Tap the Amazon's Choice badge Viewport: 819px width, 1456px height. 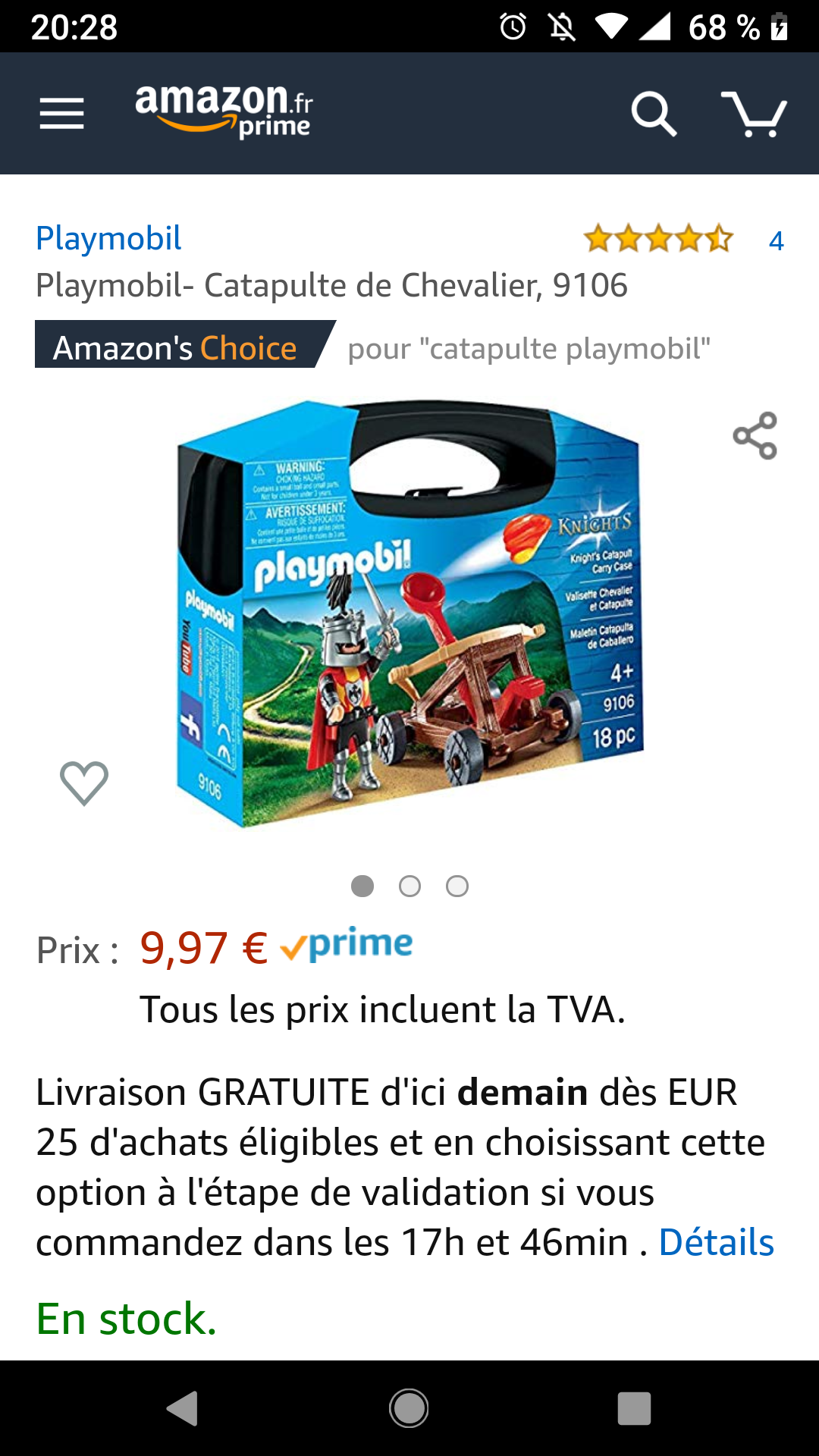pos(176,349)
